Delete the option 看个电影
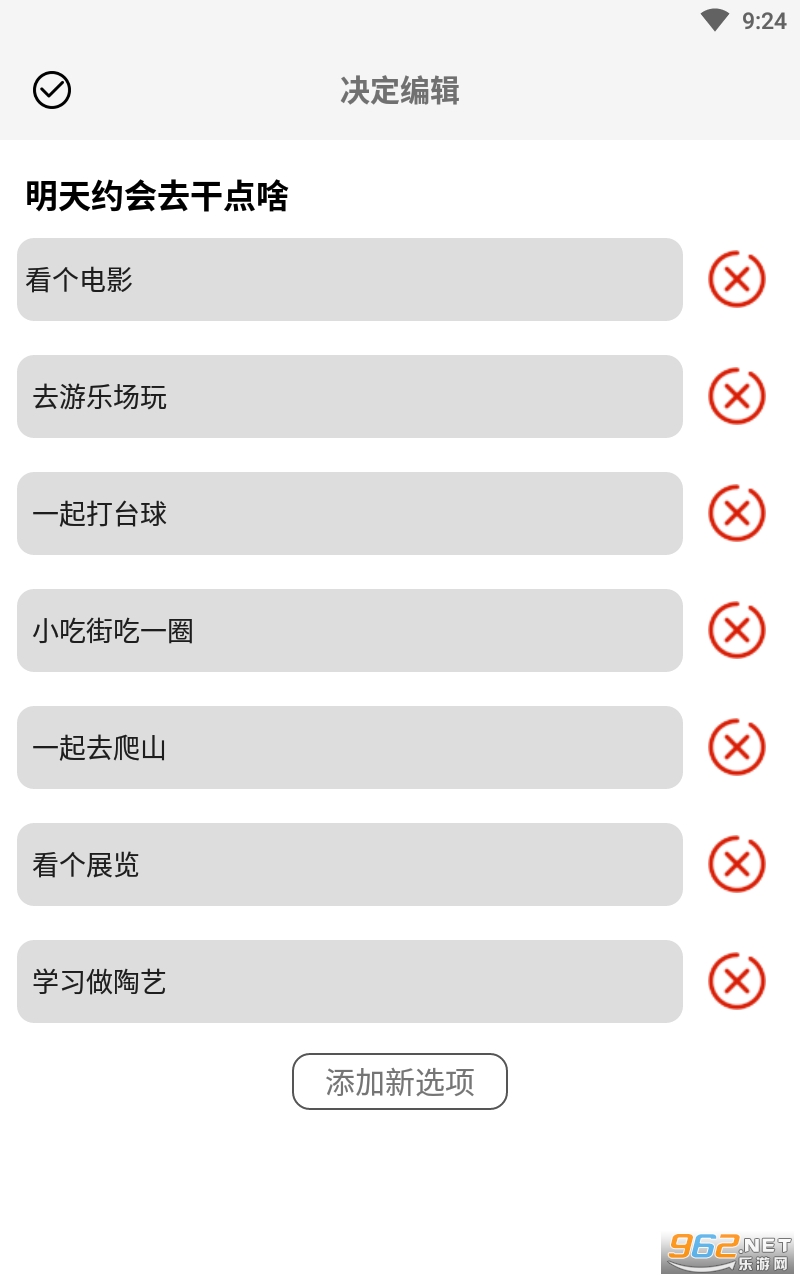 [737, 280]
